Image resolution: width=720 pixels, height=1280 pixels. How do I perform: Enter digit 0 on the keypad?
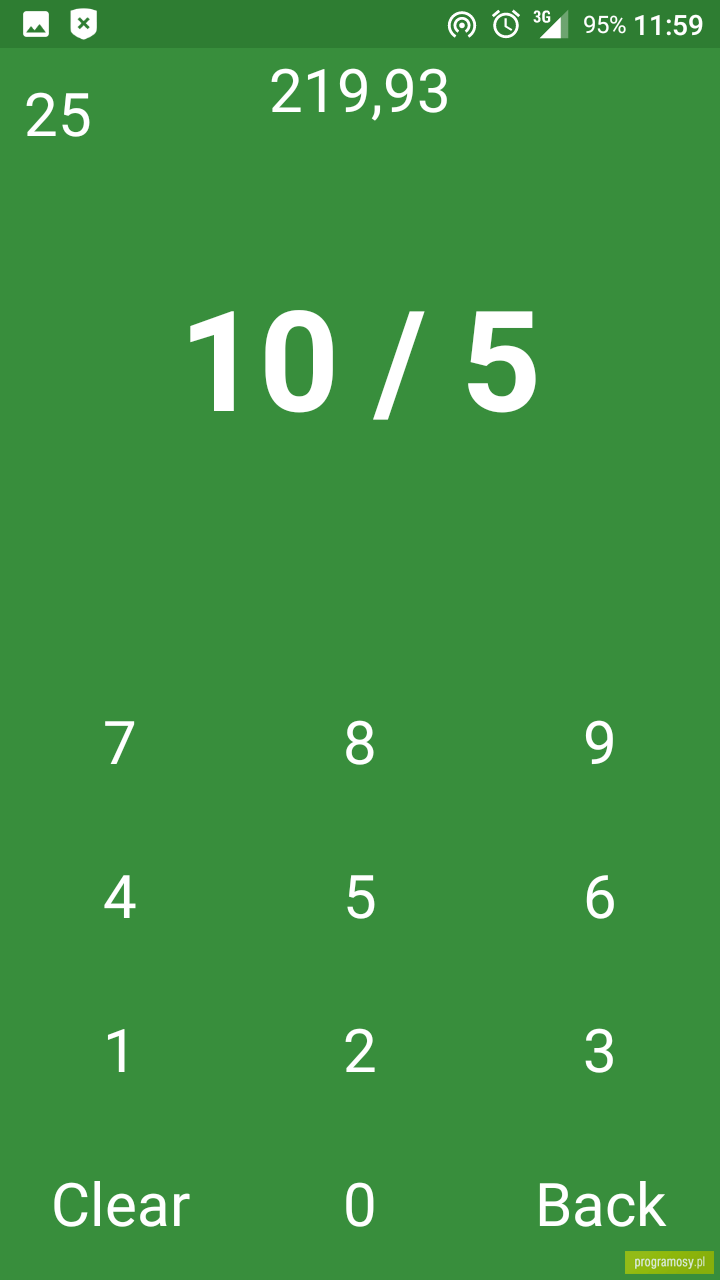tap(360, 1205)
